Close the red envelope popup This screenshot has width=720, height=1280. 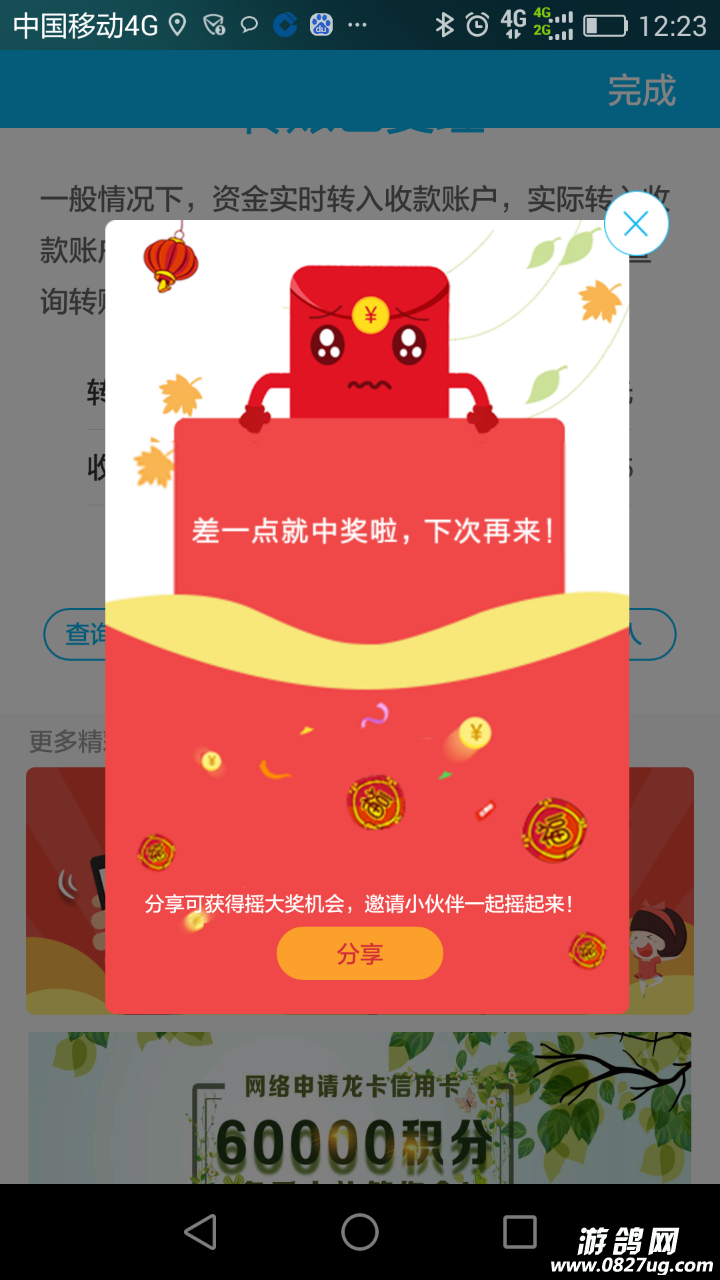pos(636,223)
